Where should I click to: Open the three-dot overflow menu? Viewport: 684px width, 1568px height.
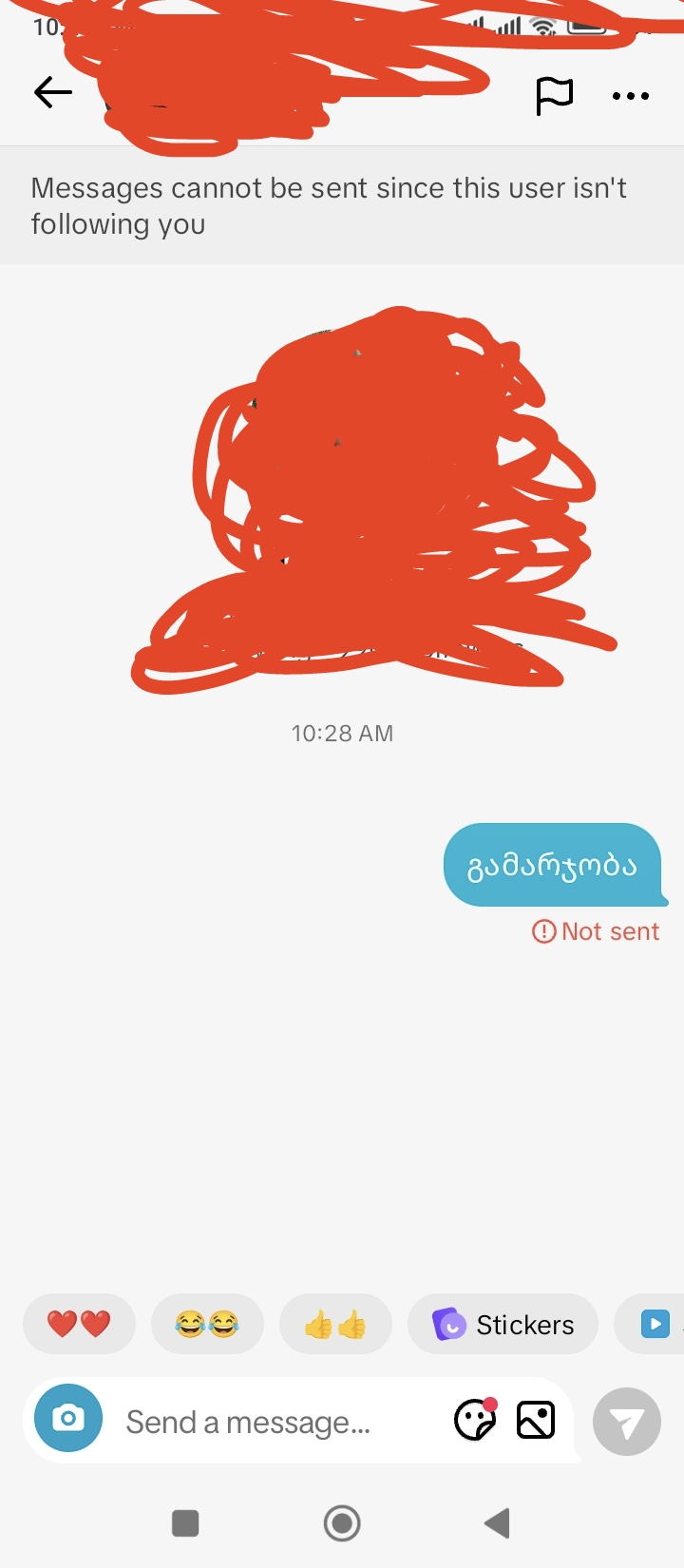pos(630,96)
